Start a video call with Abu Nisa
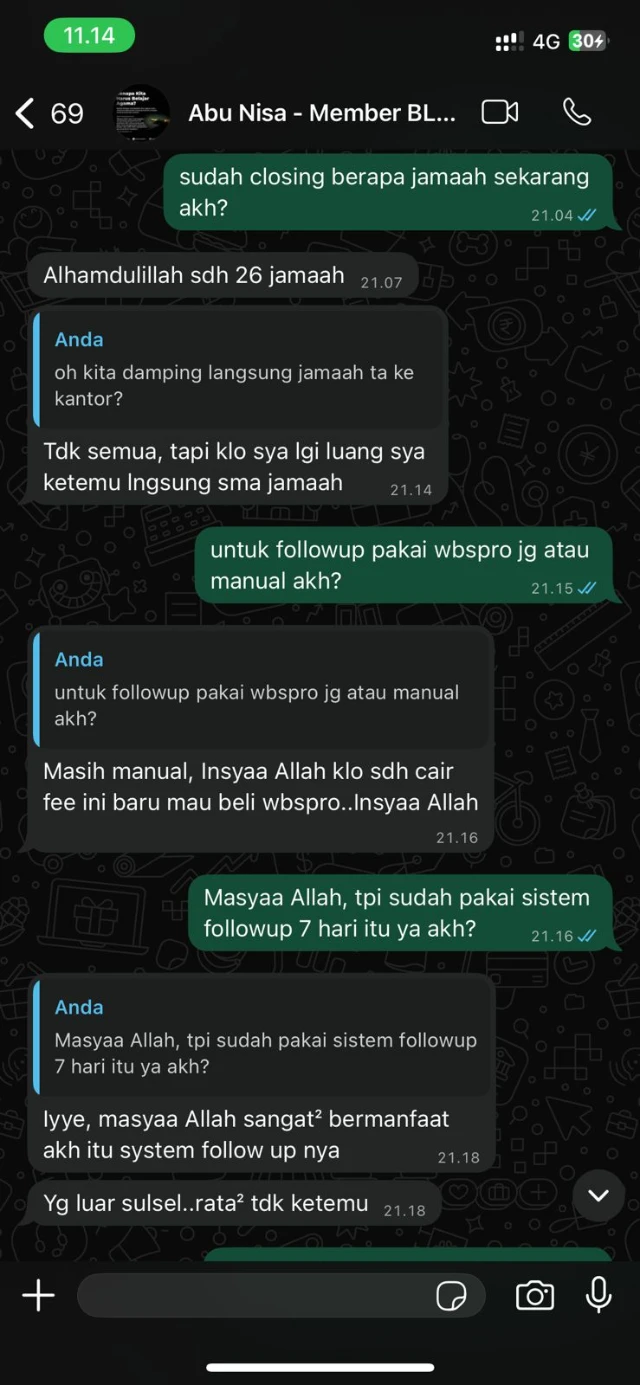This screenshot has width=640, height=1385. click(x=499, y=112)
